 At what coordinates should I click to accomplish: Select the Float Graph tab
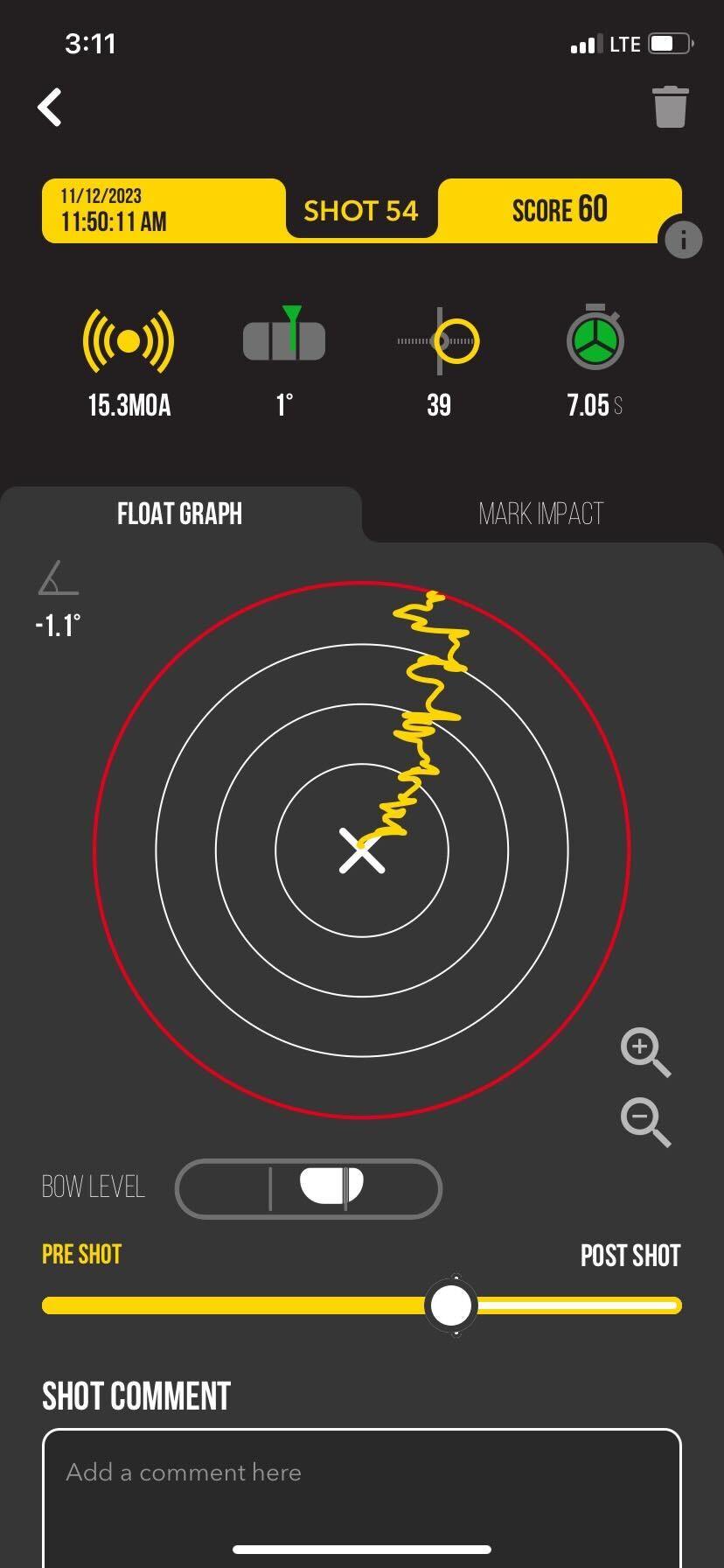tap(180, 514)
